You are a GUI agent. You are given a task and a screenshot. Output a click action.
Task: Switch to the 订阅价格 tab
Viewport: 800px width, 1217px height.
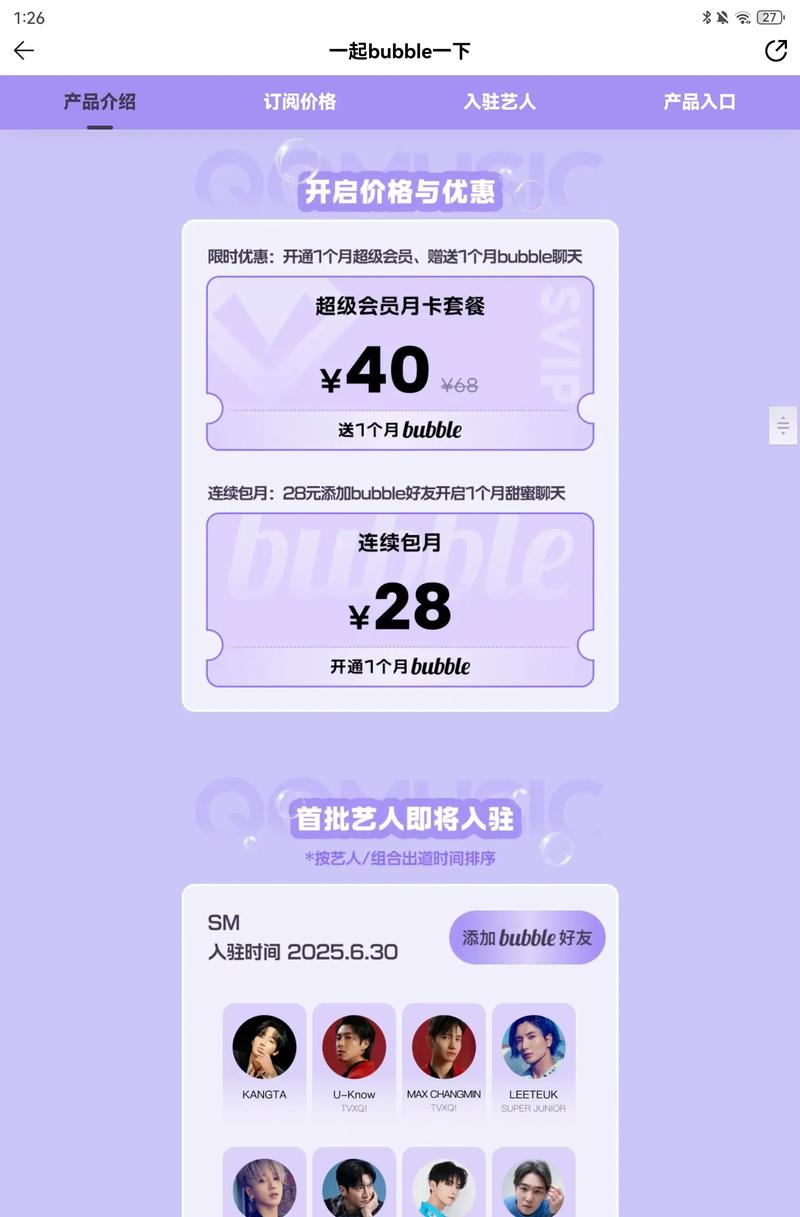point(299,102)
